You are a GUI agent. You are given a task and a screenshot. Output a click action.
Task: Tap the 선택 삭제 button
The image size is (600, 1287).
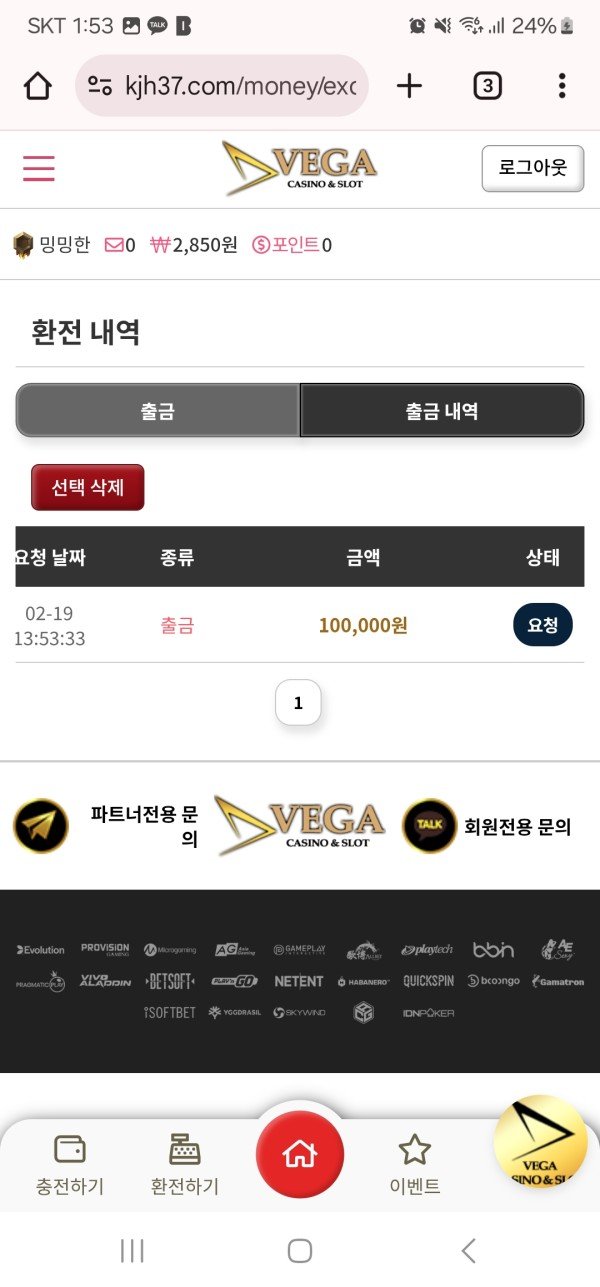coord(88,487)
